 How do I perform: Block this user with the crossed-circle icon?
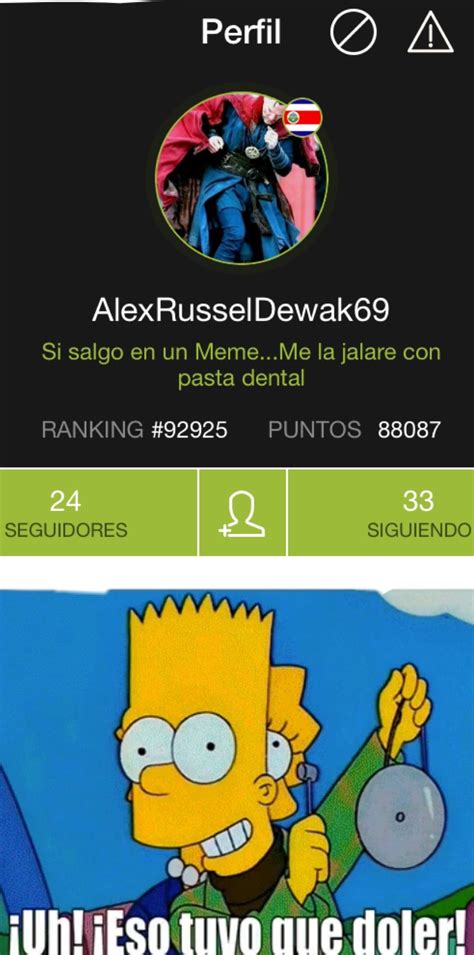(x=353, y=32)
